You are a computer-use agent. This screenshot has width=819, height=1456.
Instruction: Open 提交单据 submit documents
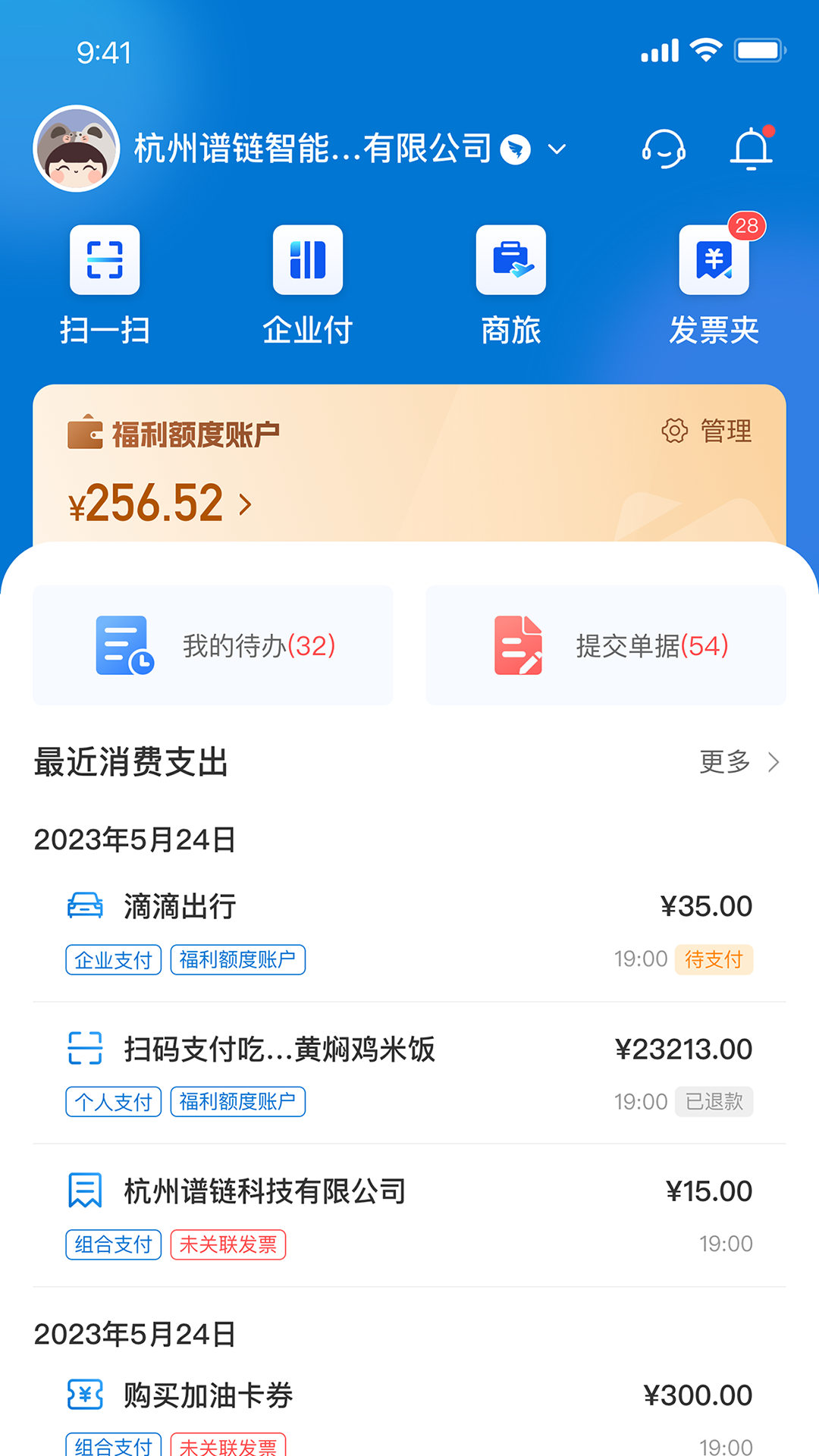(606, 645)
